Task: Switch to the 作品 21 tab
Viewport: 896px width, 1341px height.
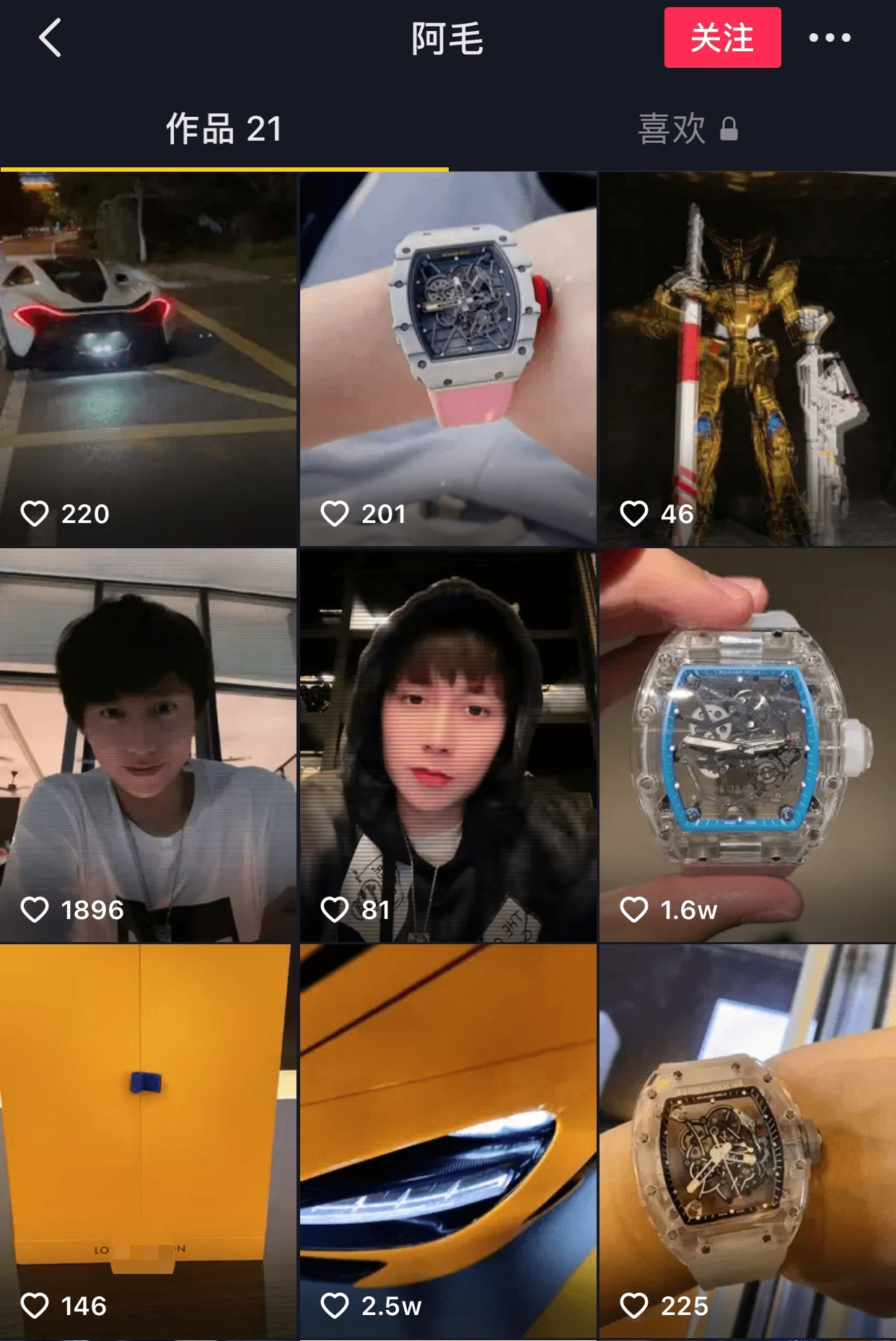Action: tap(224, 130)
